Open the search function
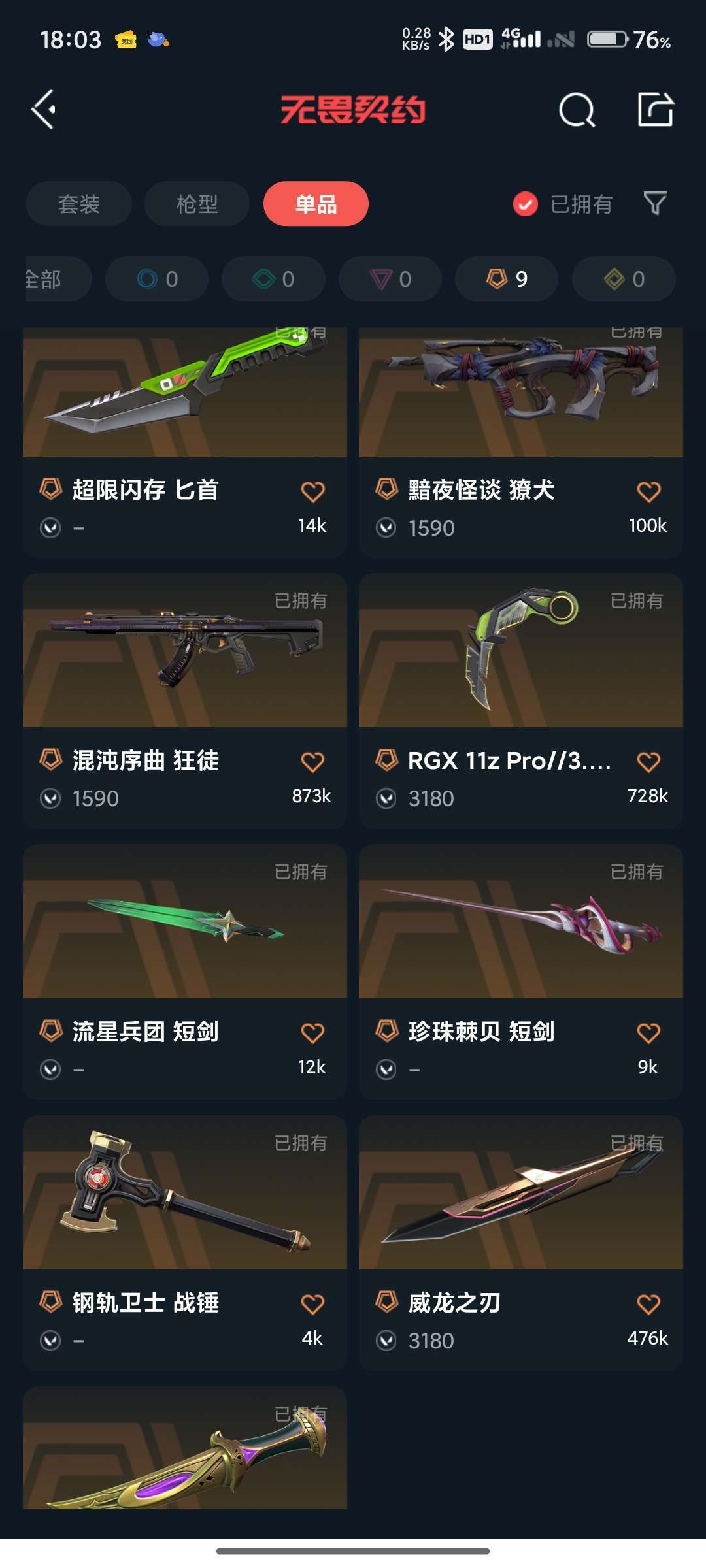Screen dimensions: 706x1568 click(577, 111)
